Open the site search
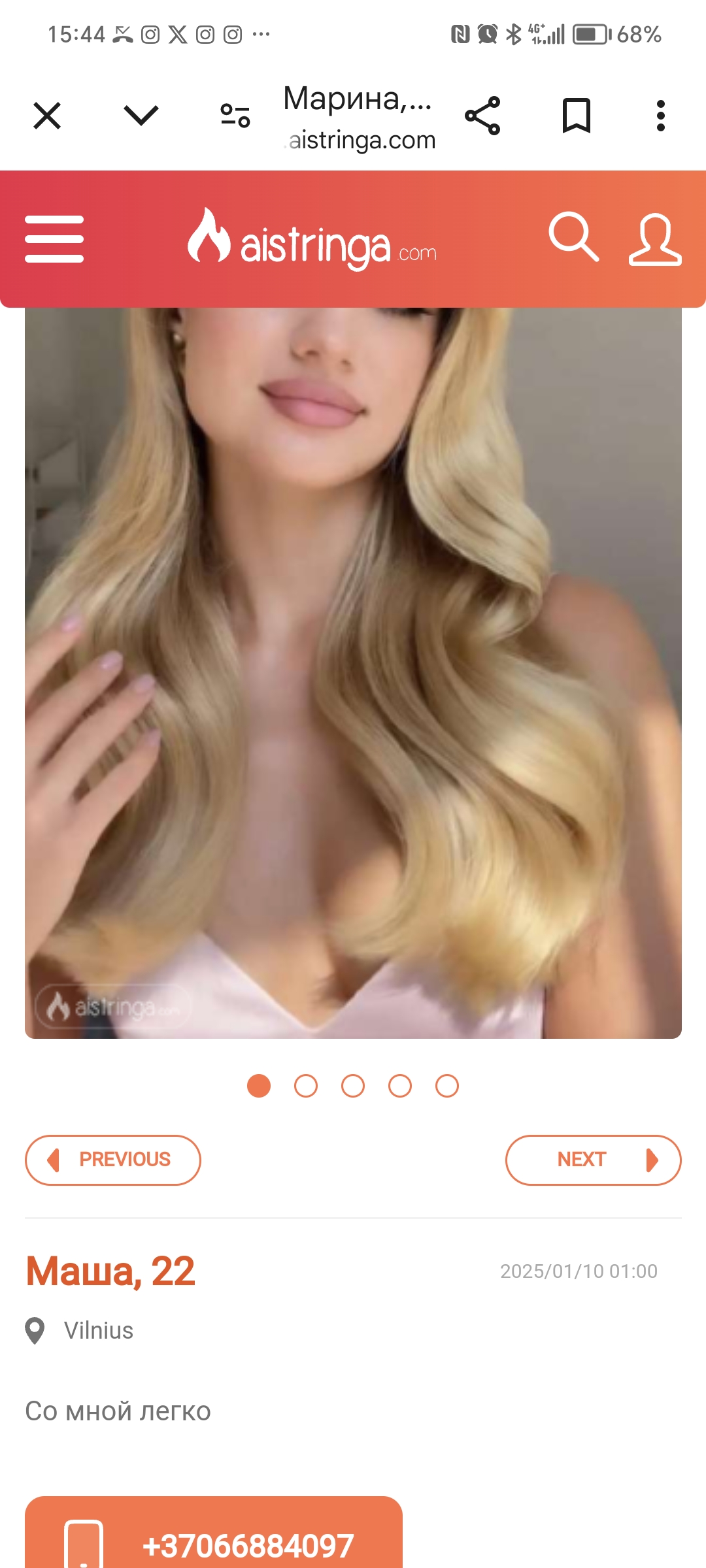This screenshot has height=1568, width=706. [573, 237]
